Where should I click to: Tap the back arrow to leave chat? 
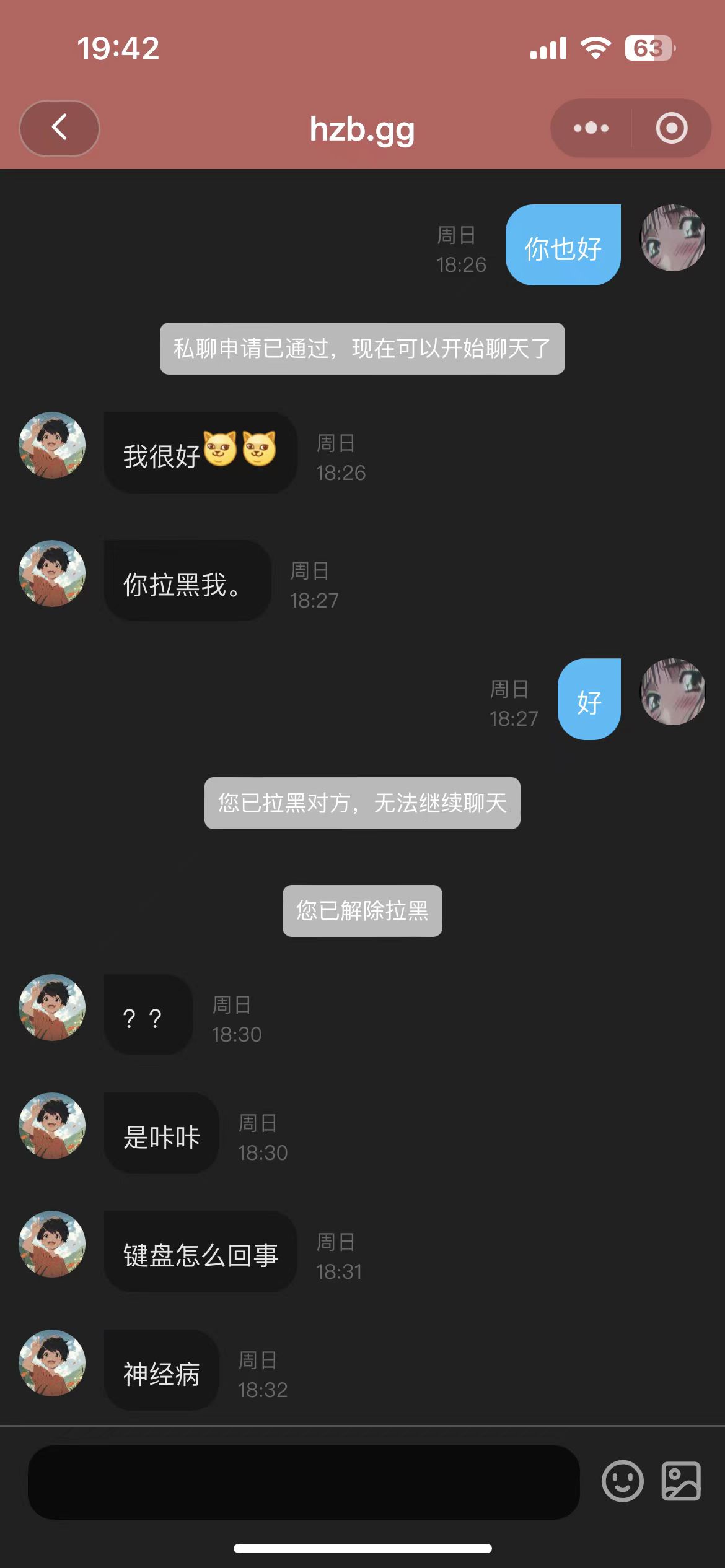(x=59, y=128)
